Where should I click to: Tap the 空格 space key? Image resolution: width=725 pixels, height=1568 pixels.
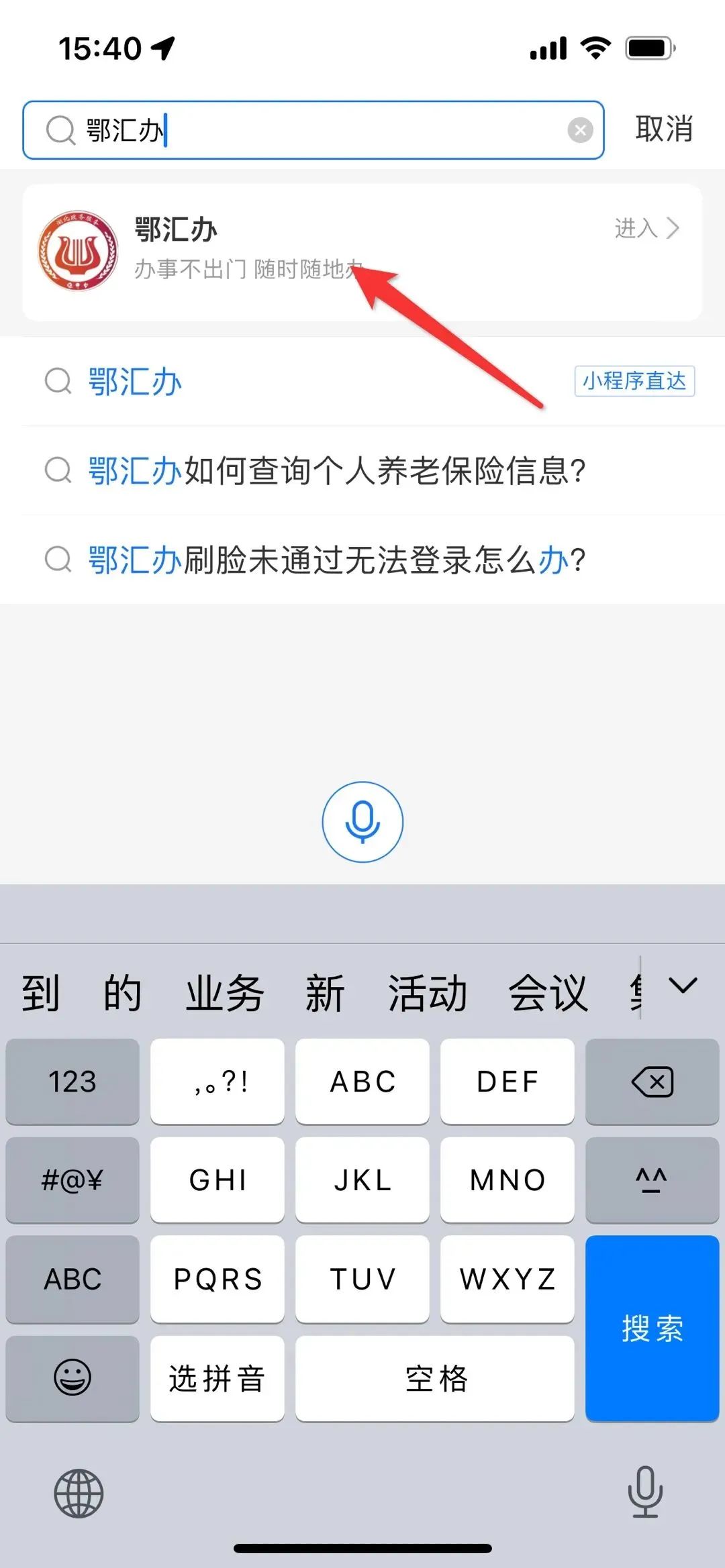pyautogui.click(x=435, y=1377)
